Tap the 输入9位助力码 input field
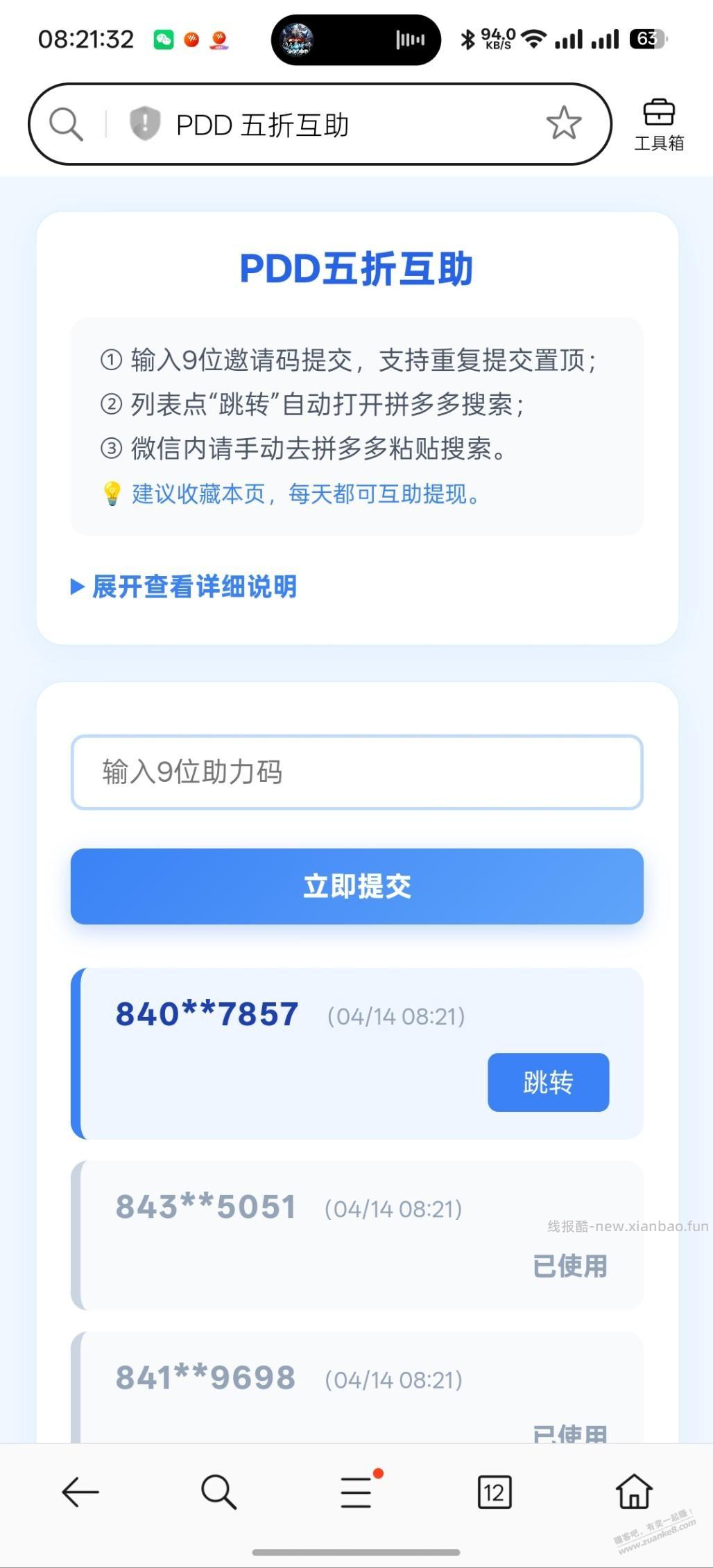 tap(356, 772)
